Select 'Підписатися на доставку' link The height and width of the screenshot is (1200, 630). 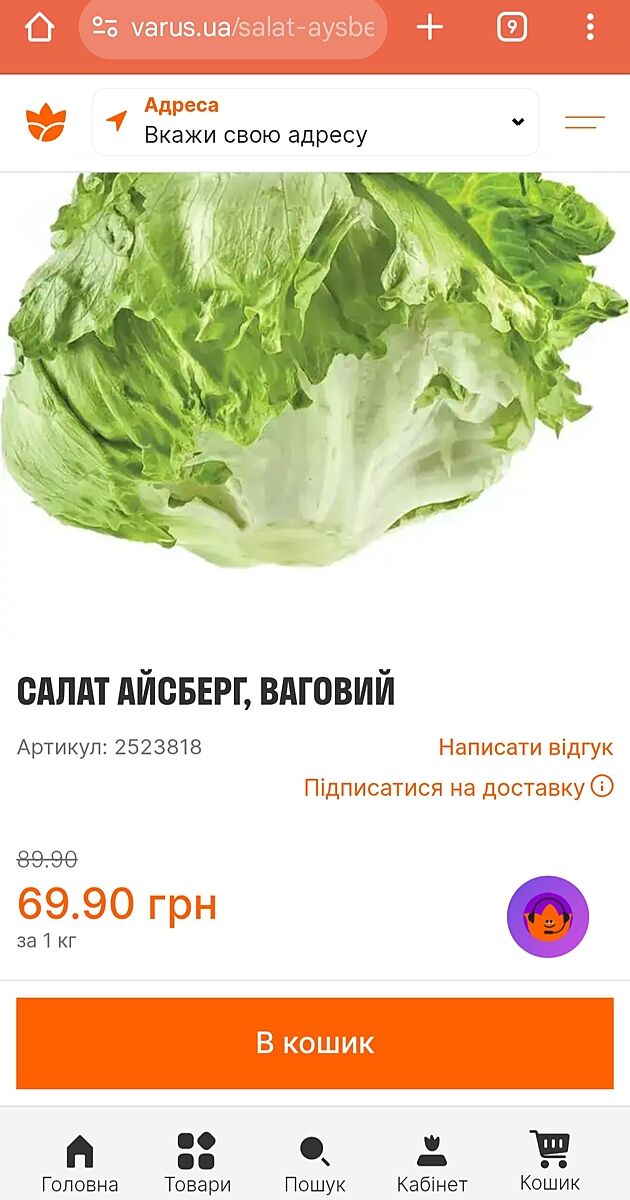pos(444,788)
